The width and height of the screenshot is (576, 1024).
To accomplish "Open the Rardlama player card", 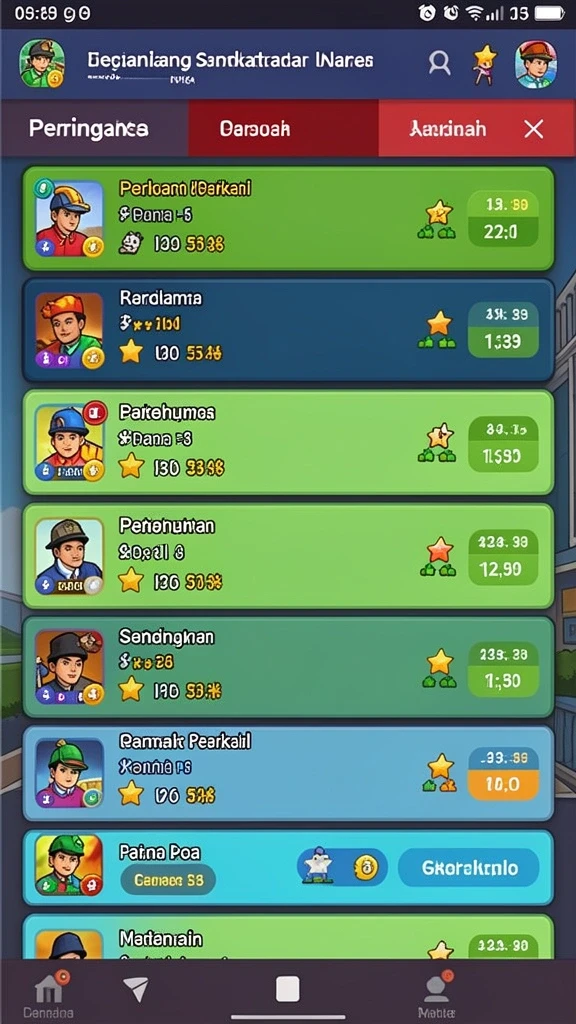I will coord(288,330).
